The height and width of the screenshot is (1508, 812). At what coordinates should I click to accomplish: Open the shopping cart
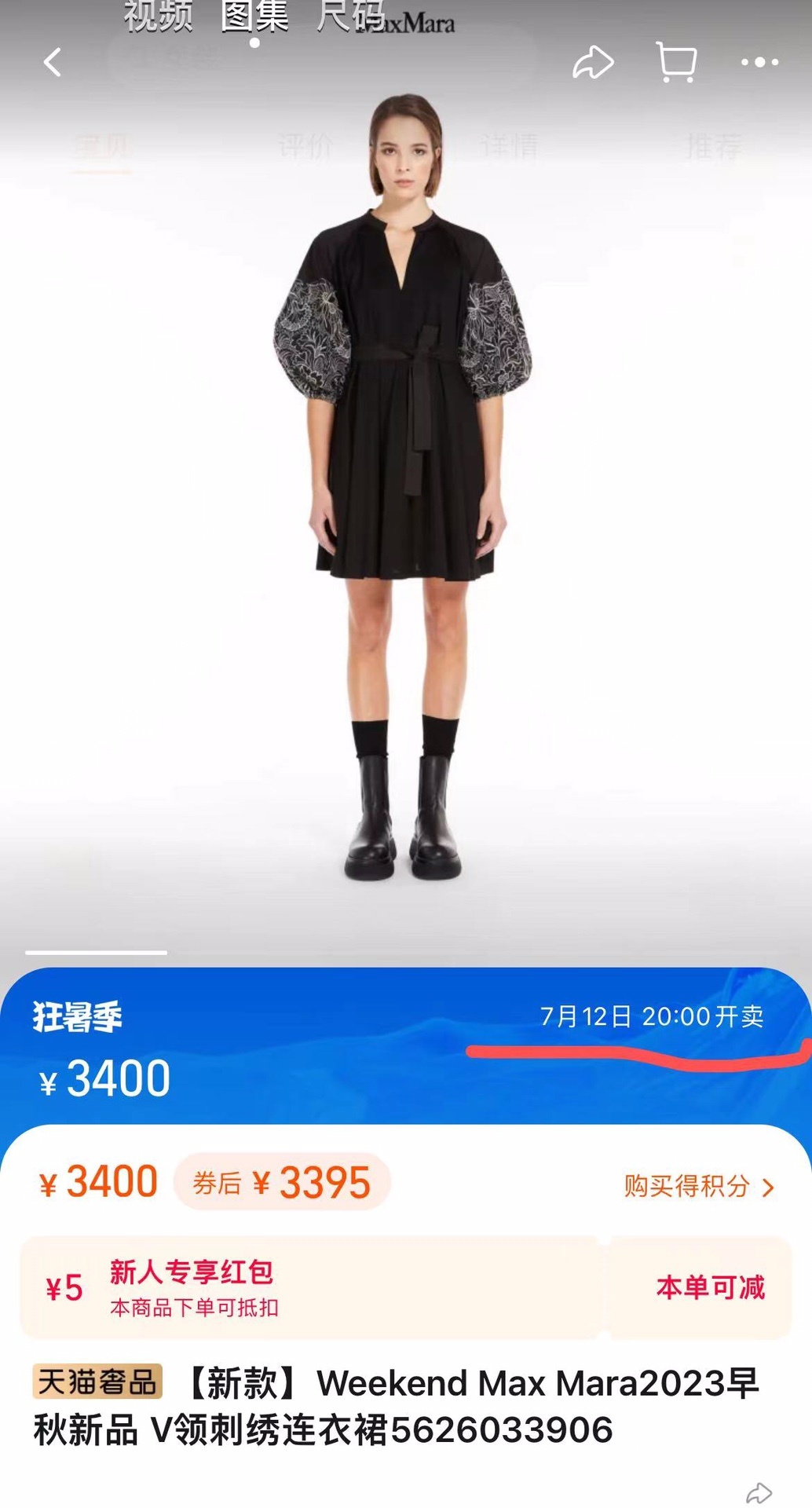point(676,63)
